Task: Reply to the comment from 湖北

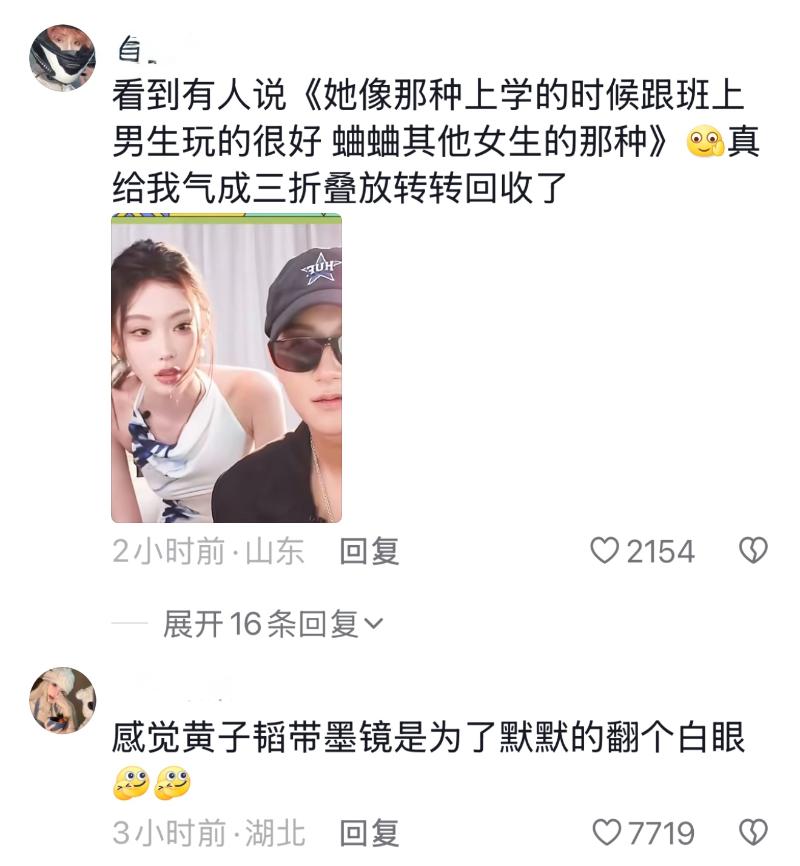Action: [x=369, y=832]
